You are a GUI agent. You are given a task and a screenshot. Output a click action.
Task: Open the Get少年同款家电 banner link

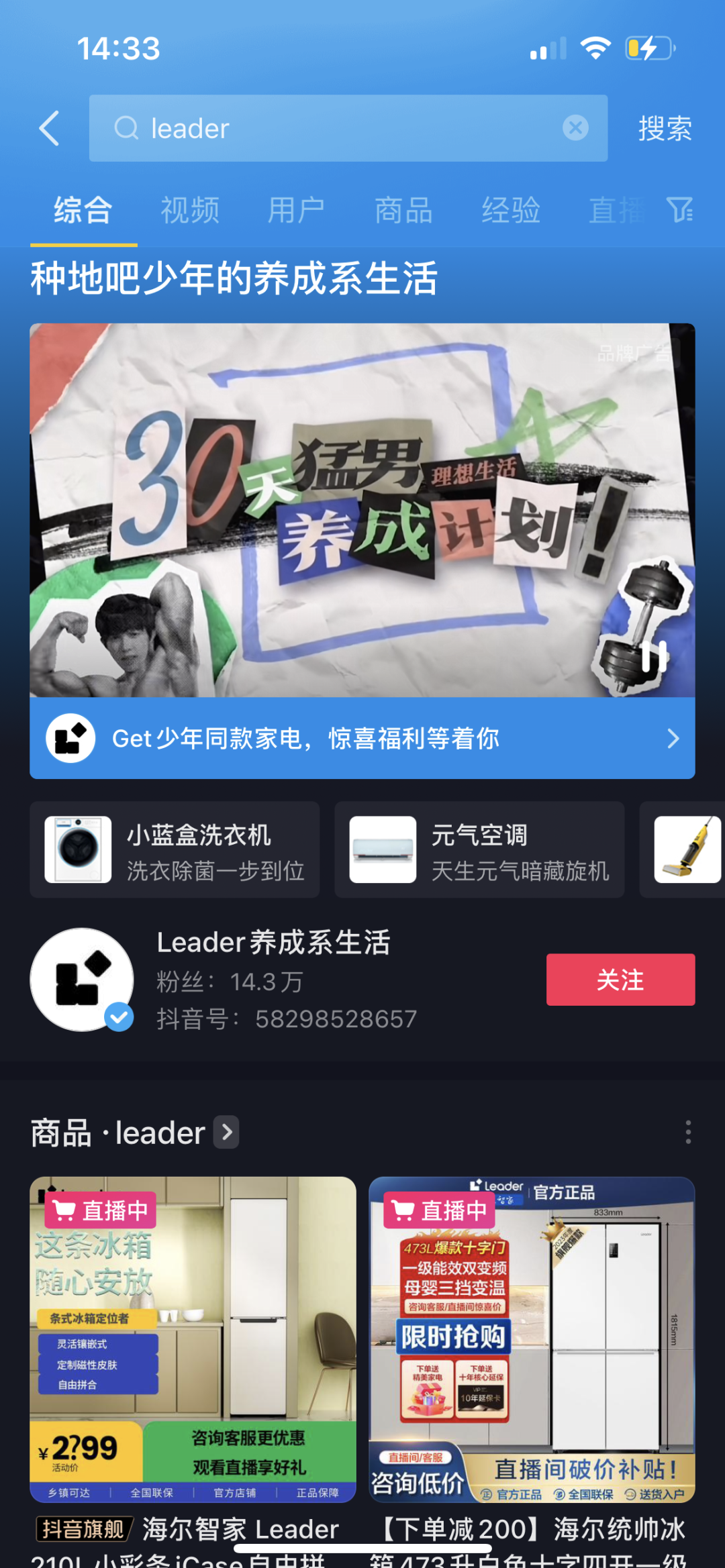point(362,739)
